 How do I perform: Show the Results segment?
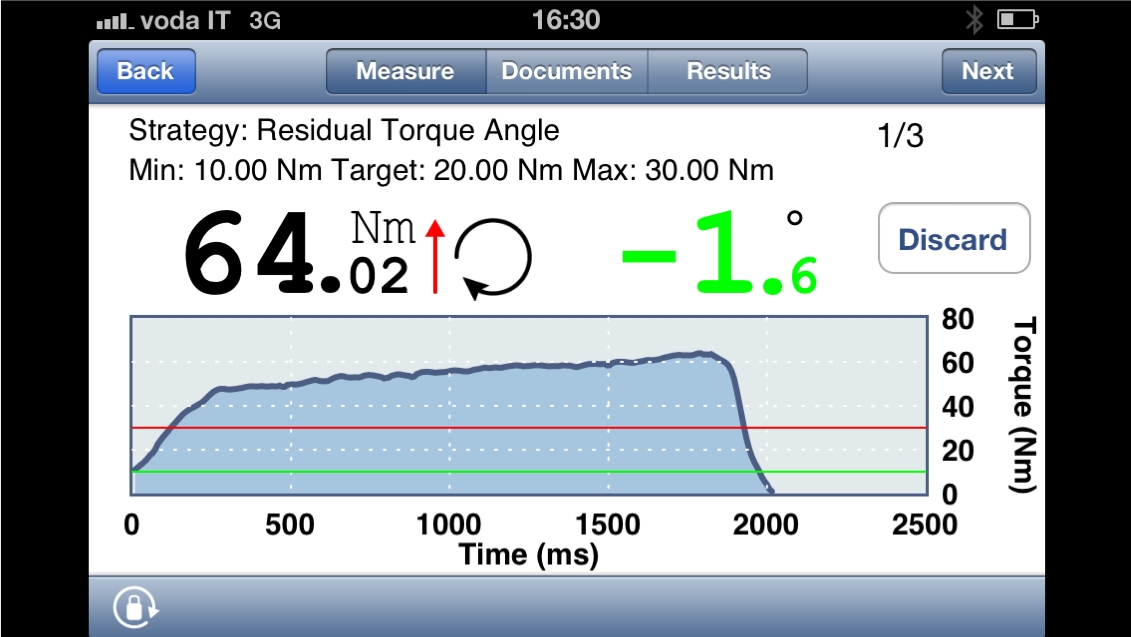(728, 71)
